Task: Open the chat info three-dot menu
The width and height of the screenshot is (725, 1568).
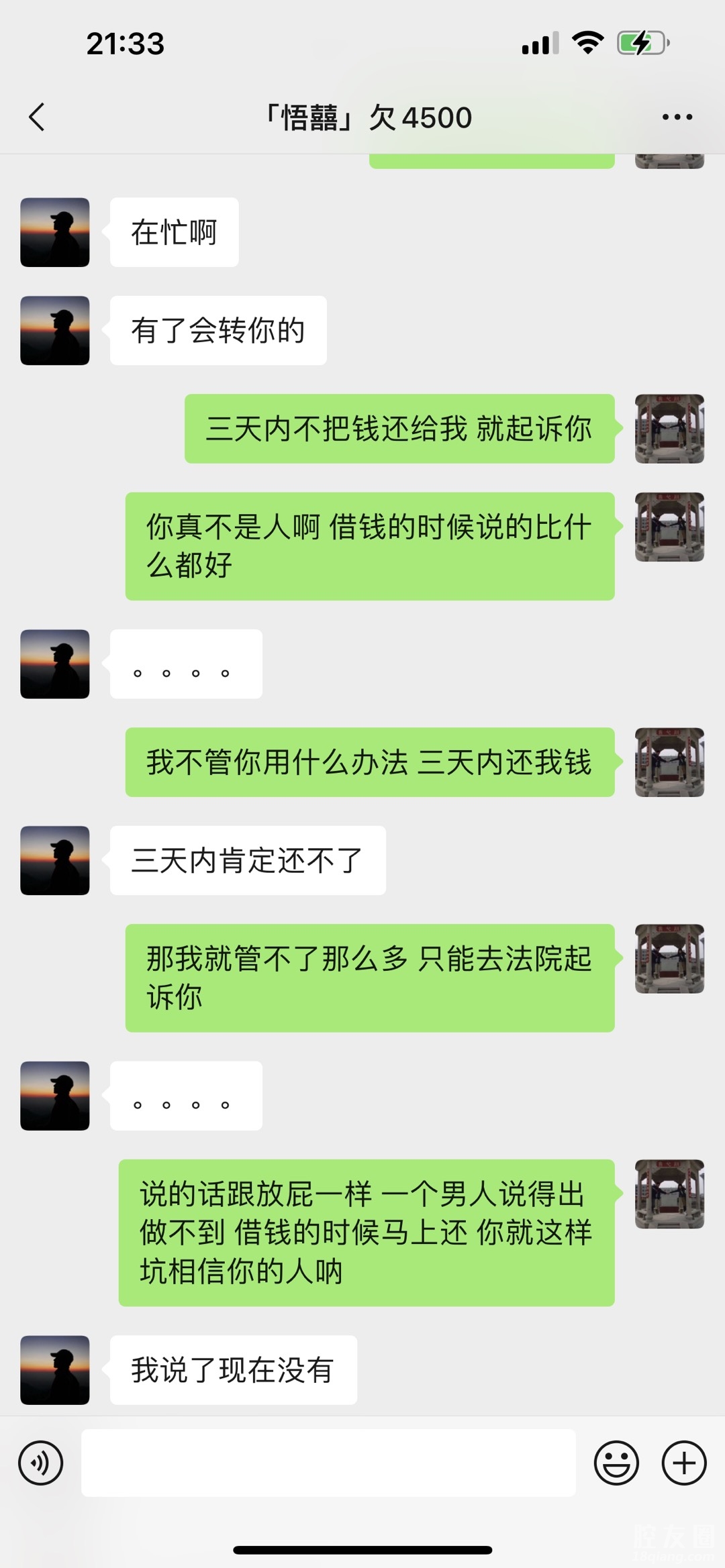Action: [677, 117]
